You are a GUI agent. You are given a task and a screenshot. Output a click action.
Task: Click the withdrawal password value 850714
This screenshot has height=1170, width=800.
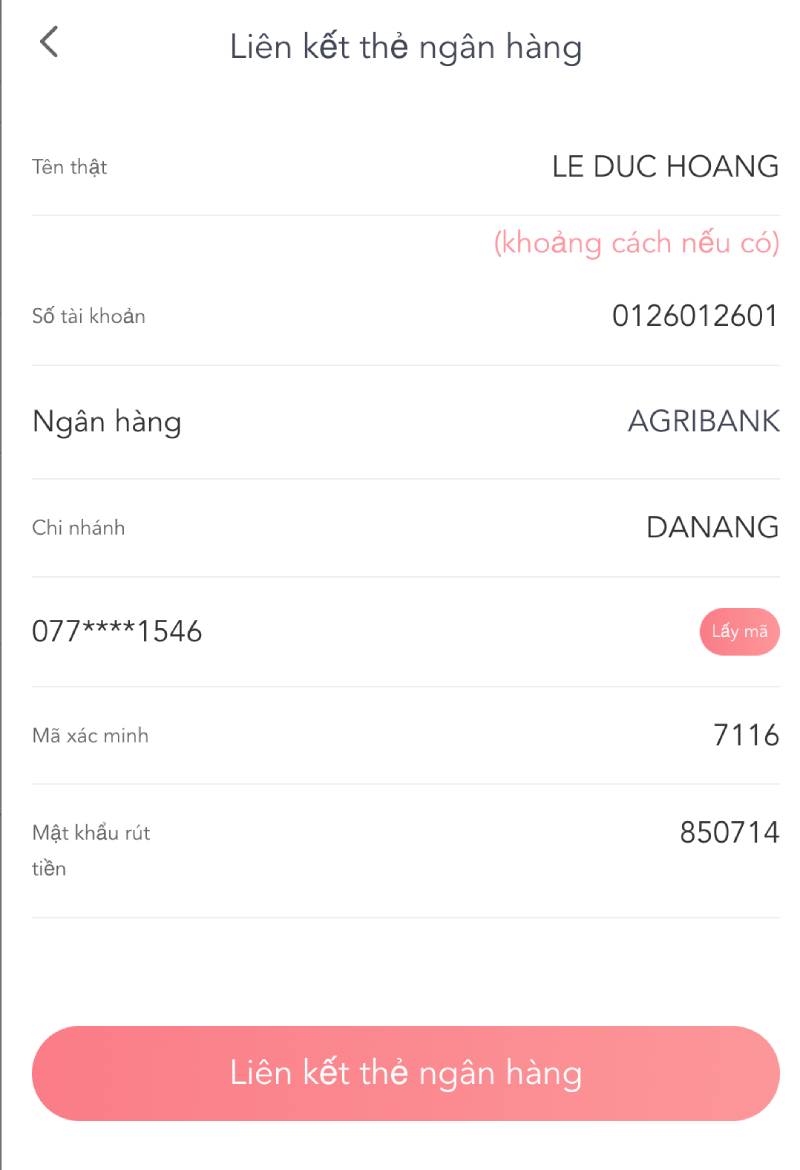pyautogui.click(x=727, y=832)
